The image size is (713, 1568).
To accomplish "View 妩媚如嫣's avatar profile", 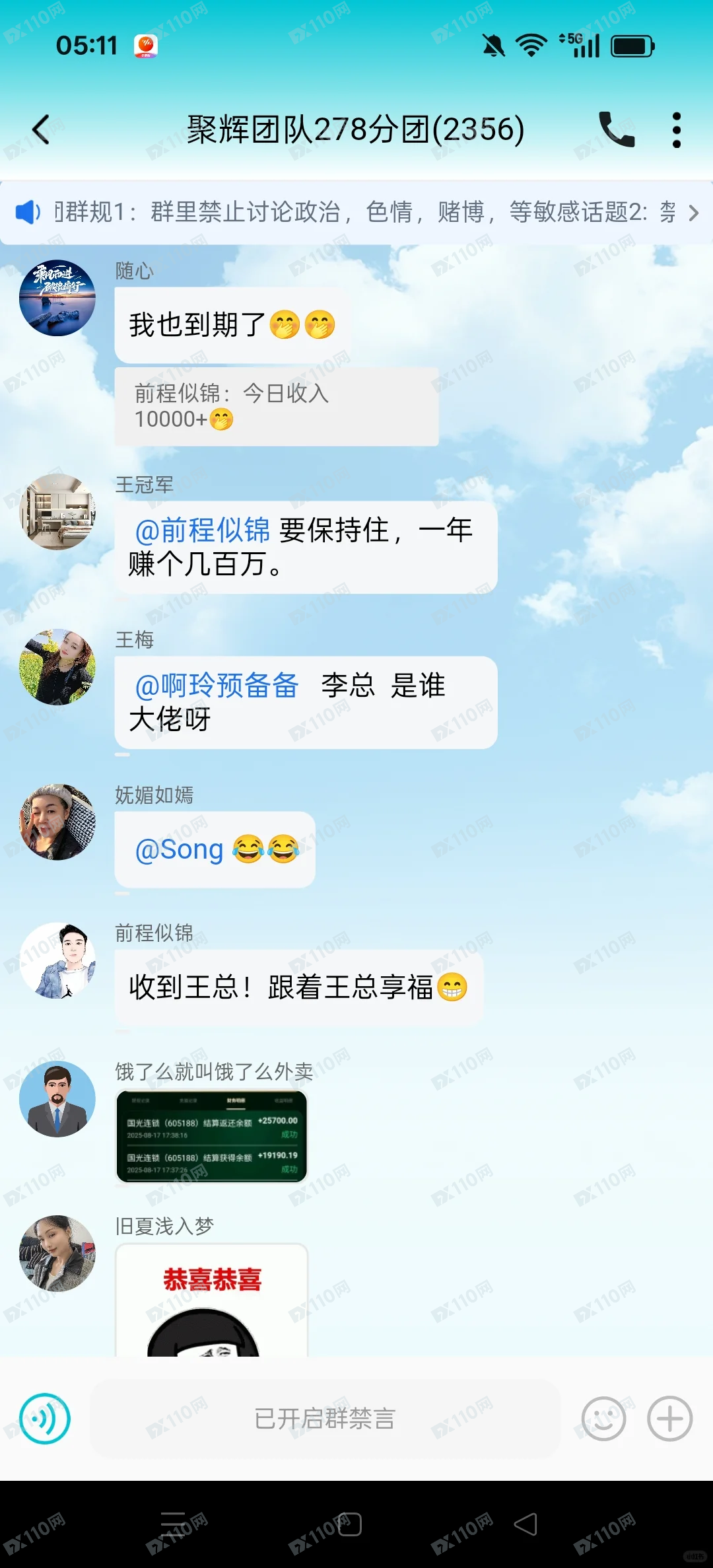I will point(57,822).
